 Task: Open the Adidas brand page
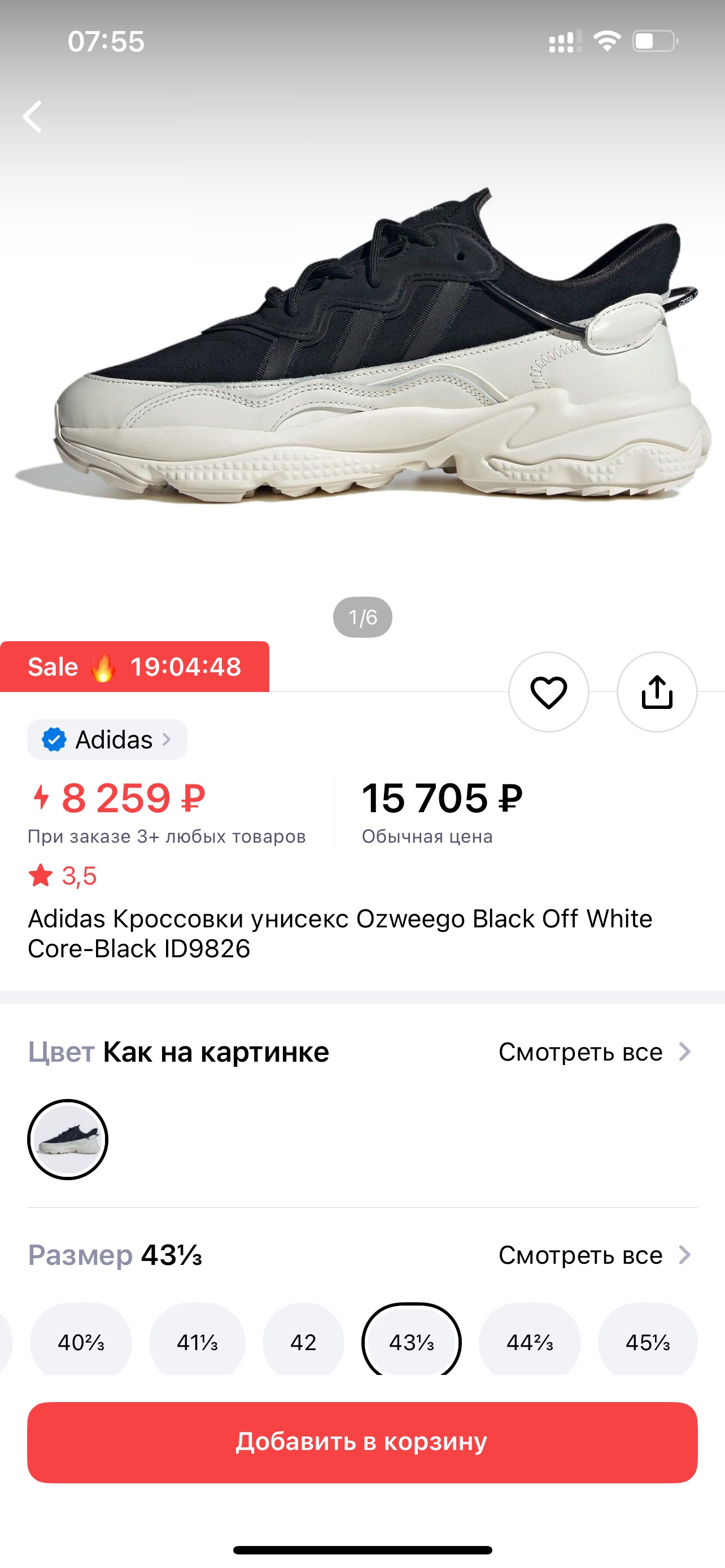pos(107,739)
